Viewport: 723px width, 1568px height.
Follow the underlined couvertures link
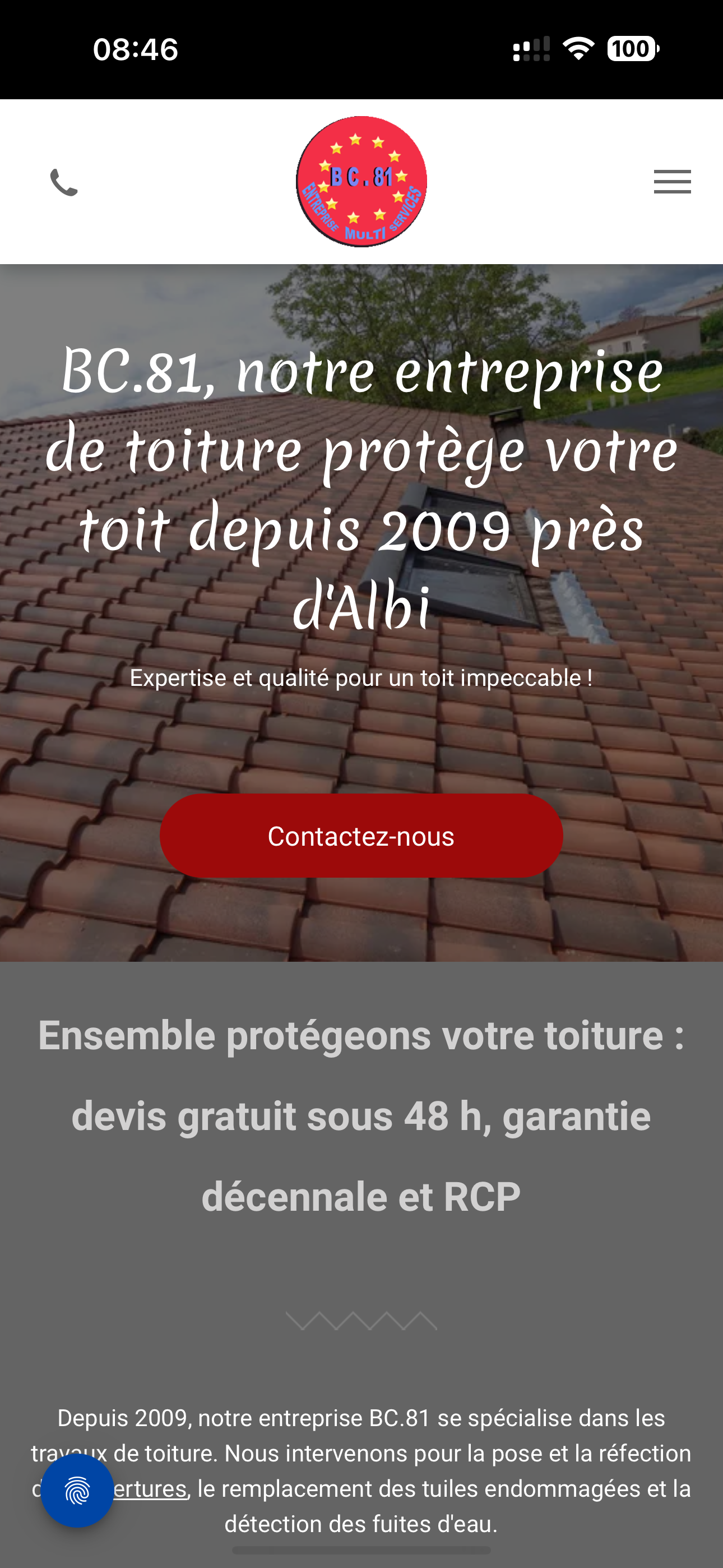(x=150, y=1489)
